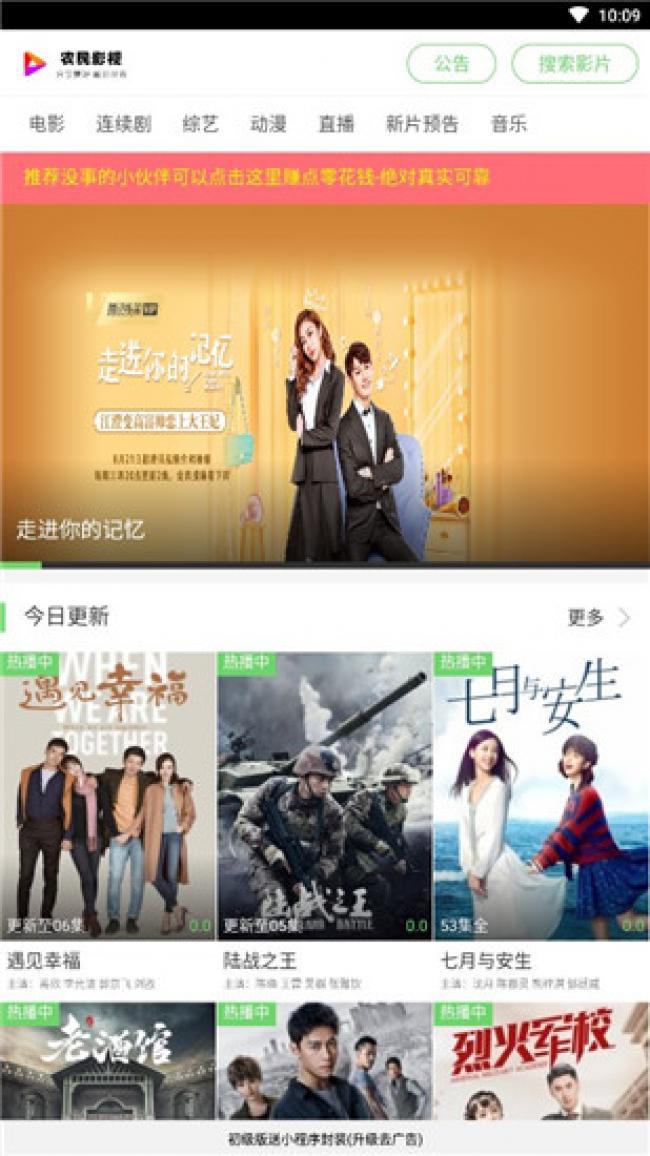Open the 新片预告 tab
The height and width of the screenshot is (1156, 650).
tap(422, 125)
